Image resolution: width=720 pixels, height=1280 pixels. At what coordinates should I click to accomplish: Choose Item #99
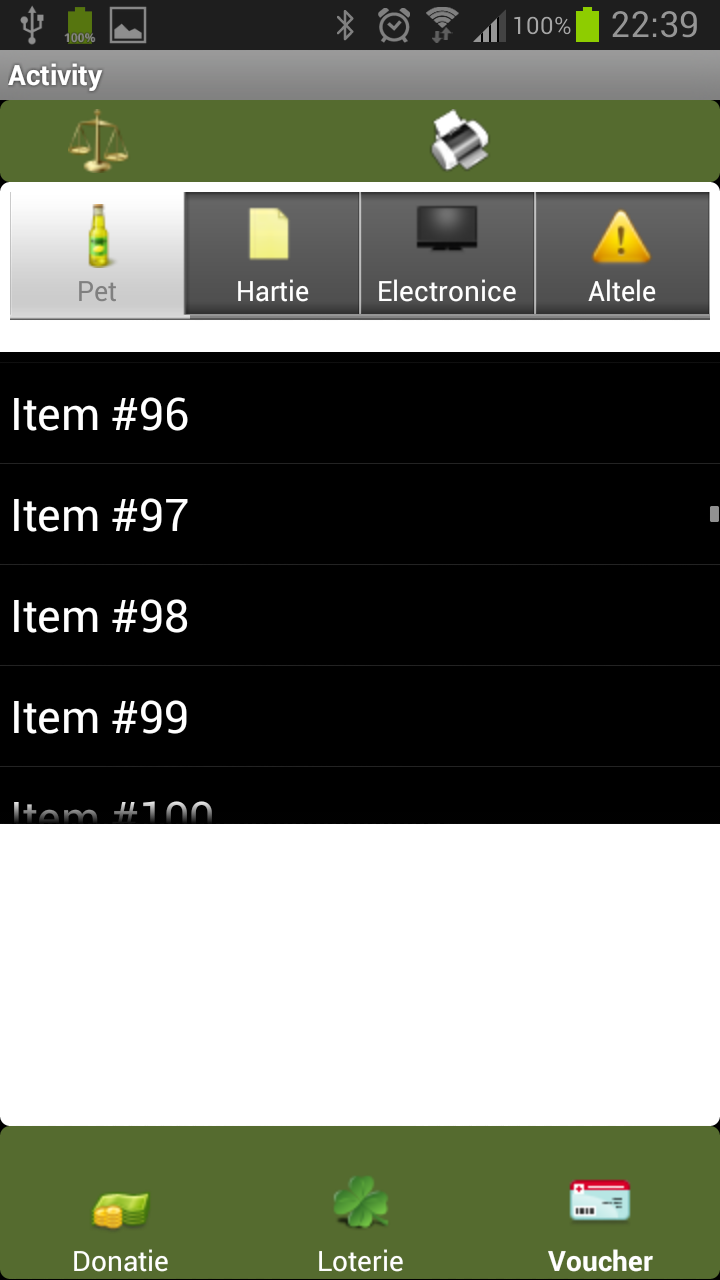[x=360, y=717]
